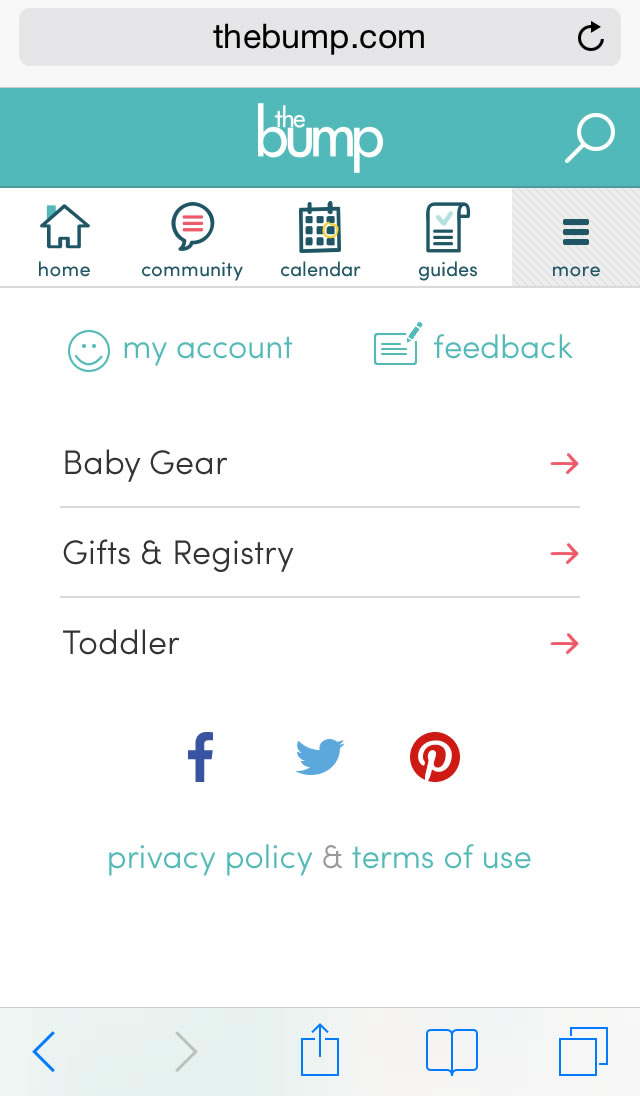Open the guides tab
Image resolution: width=640 pixels, height=1096 pixels.
(447, 240)
